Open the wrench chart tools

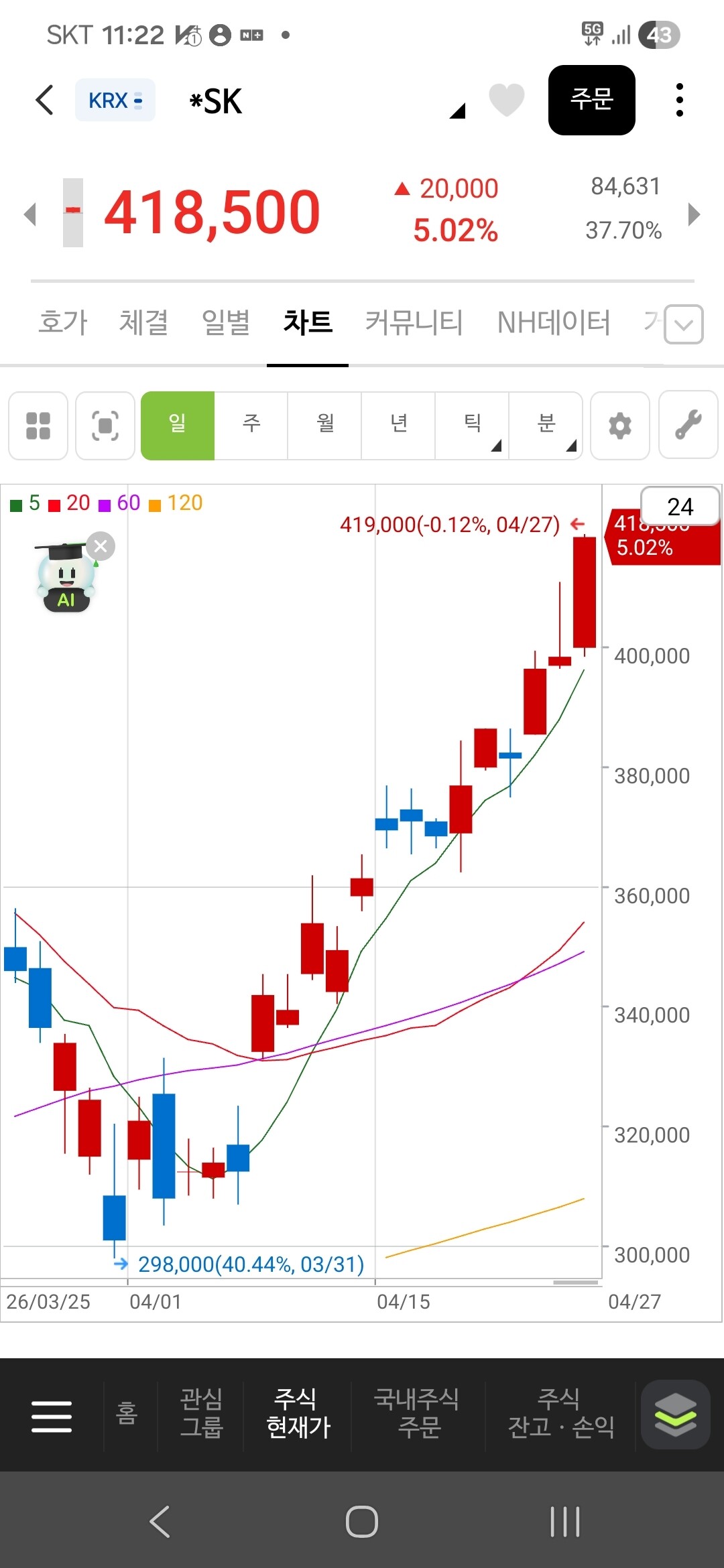point(688,426)
